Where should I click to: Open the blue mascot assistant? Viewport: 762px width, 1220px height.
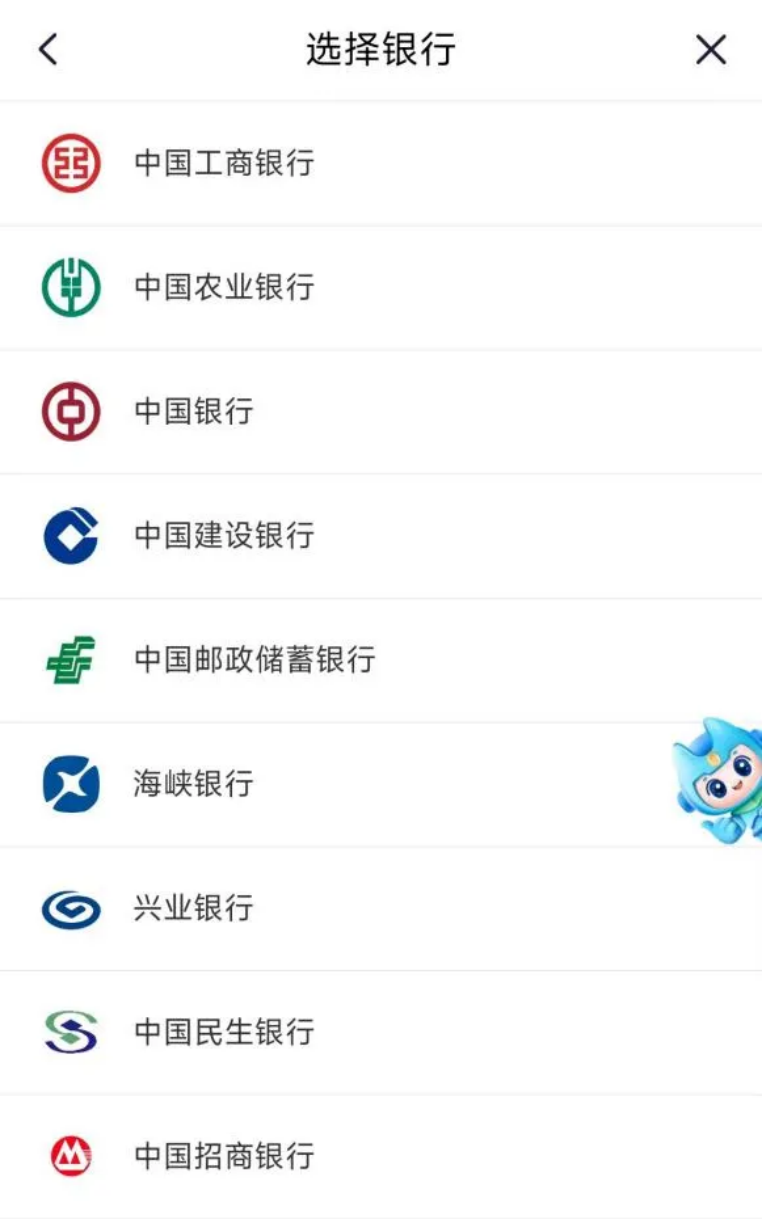720,780
